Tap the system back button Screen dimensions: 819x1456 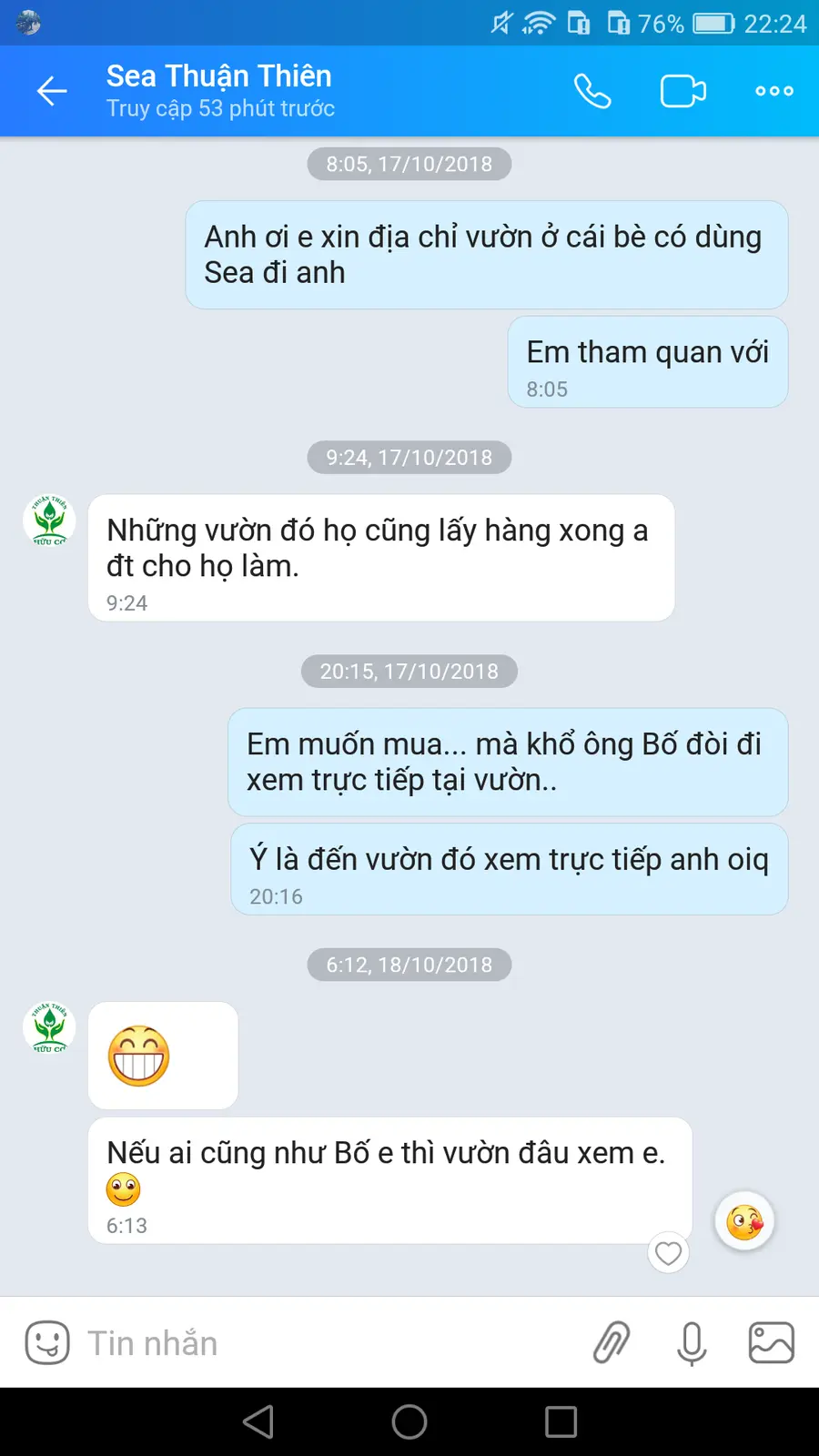(x=258, y=1421)
